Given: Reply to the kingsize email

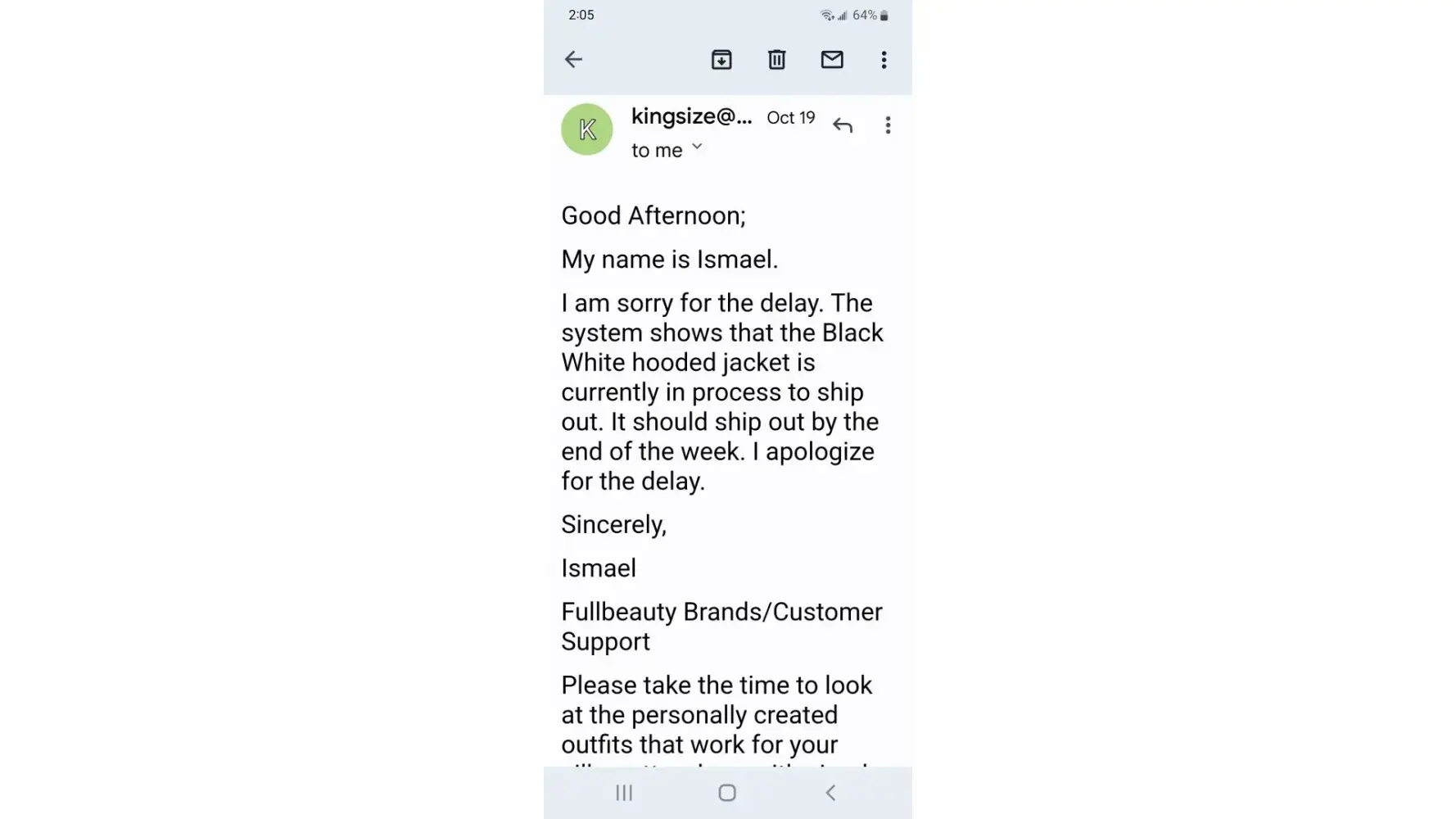Looking at the screenshot, I should click(843, 125).
